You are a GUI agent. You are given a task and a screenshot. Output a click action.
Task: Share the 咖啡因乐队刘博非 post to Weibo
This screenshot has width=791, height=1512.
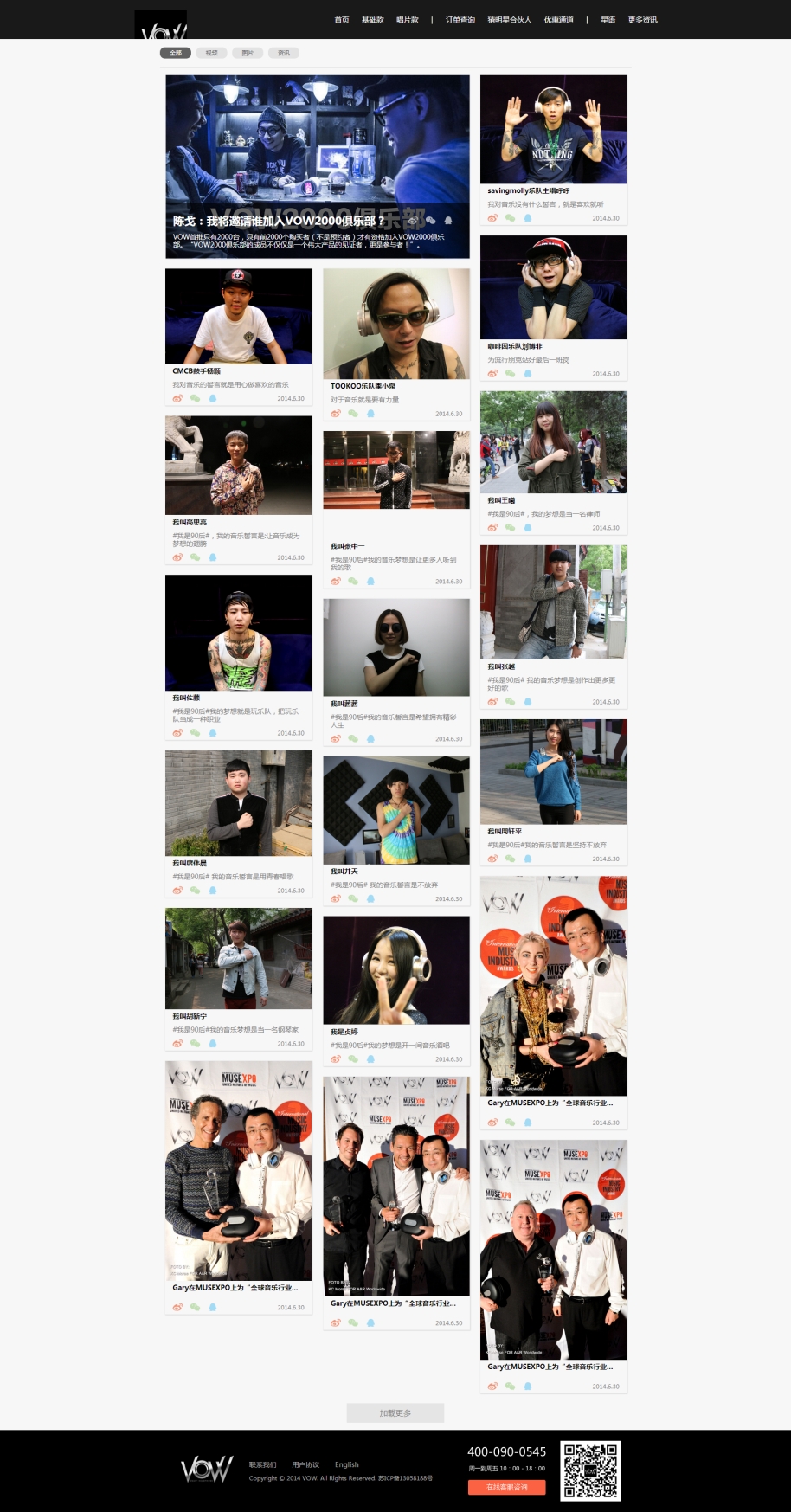tap(492, 374)
